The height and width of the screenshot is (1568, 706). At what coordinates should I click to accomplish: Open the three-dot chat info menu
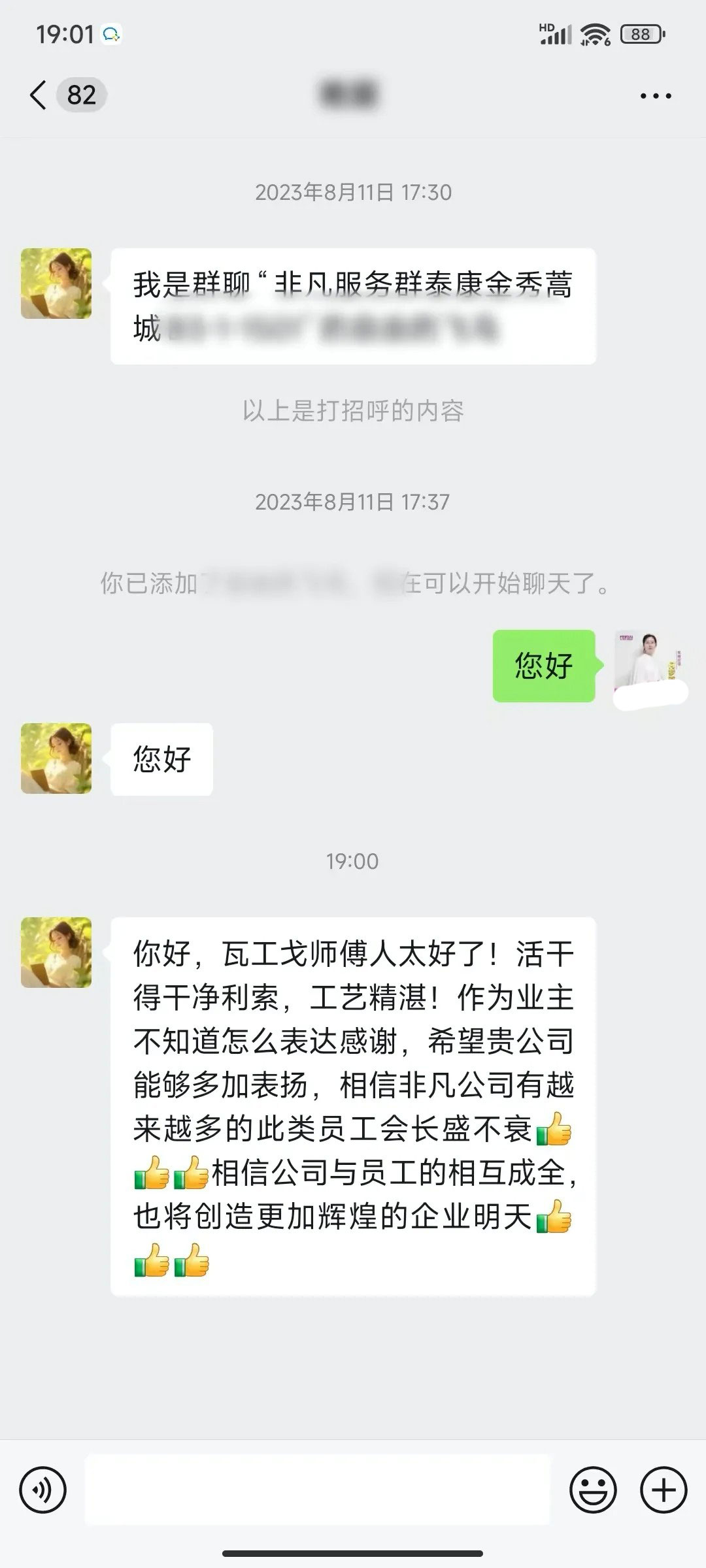click(x=655, y=96)
